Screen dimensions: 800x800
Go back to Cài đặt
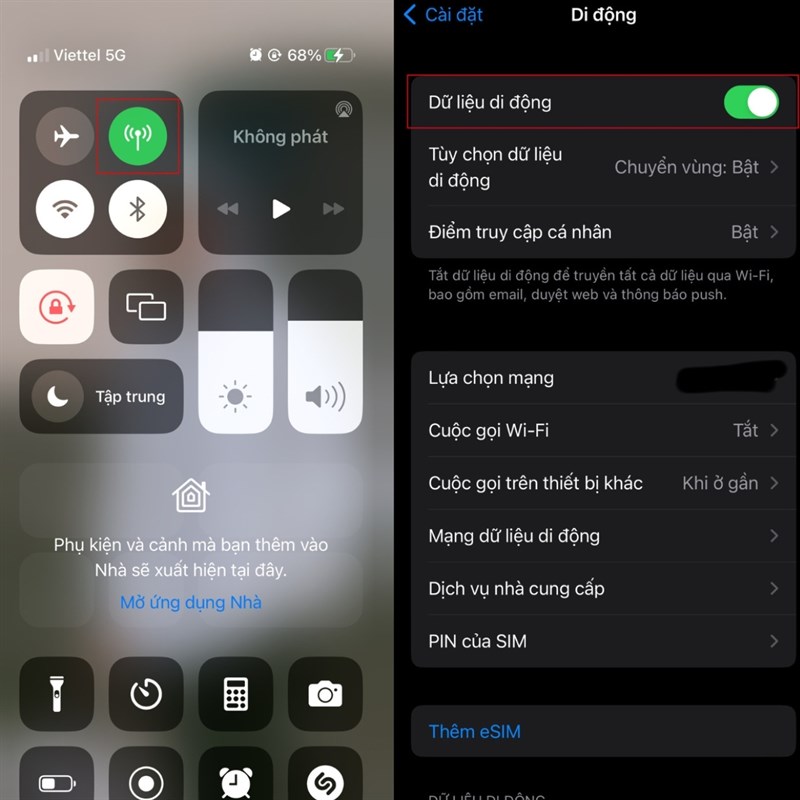coord(441,14)
